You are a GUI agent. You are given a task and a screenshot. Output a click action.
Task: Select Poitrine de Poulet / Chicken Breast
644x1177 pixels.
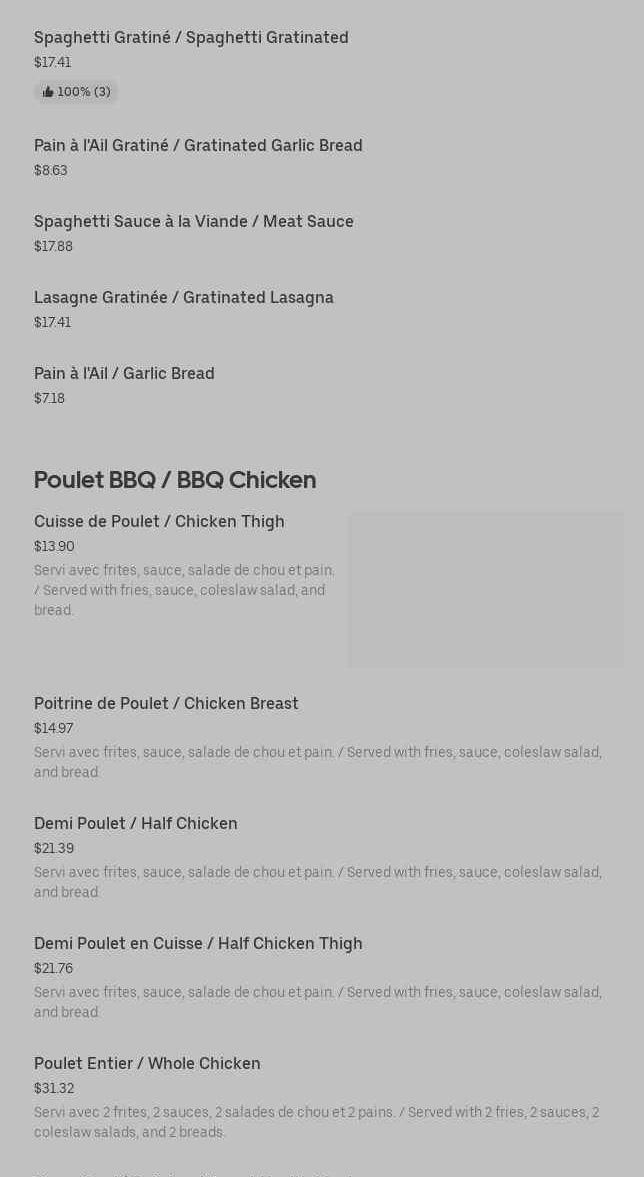166,704
